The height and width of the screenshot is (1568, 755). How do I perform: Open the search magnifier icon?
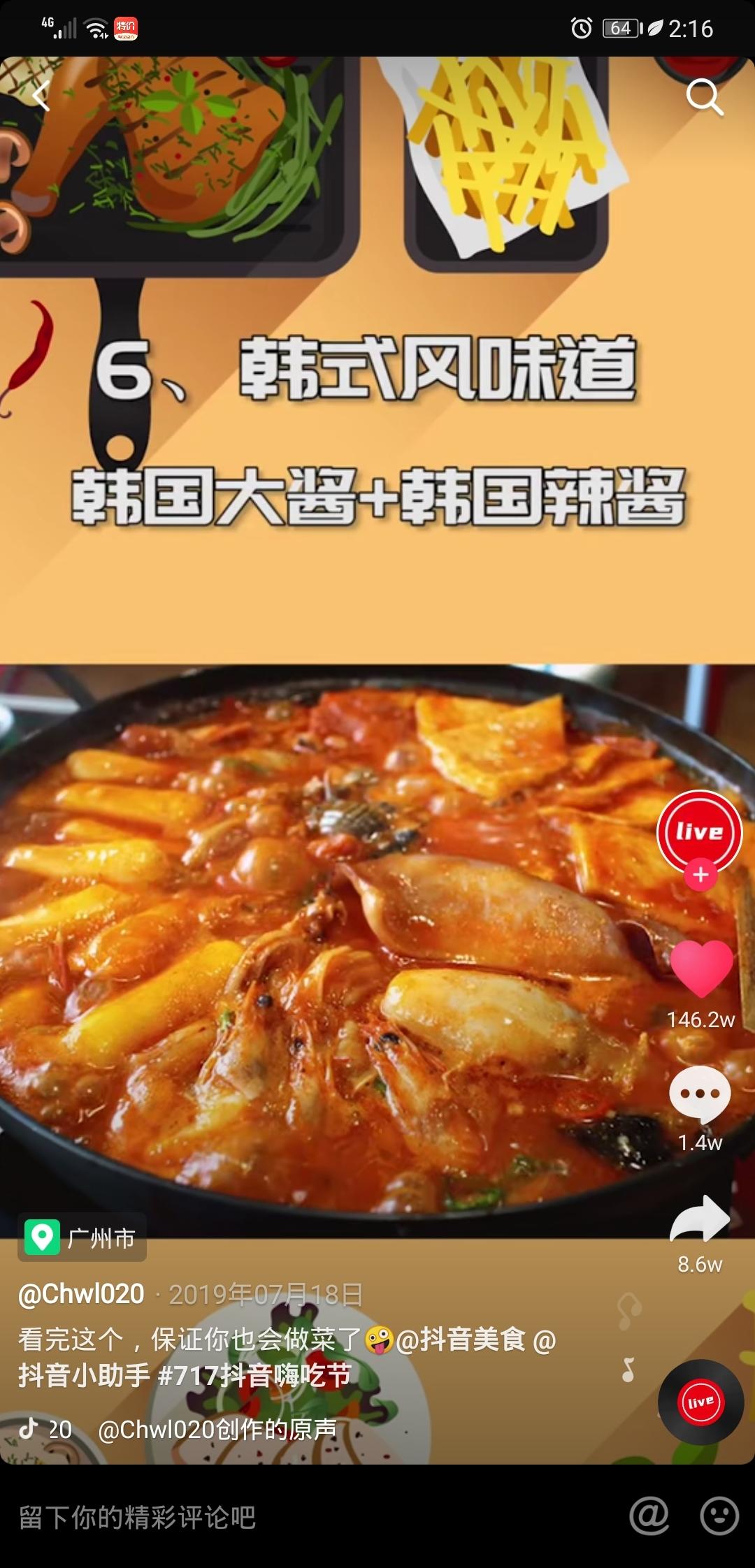pyautogui.click(x=703, y=96)
